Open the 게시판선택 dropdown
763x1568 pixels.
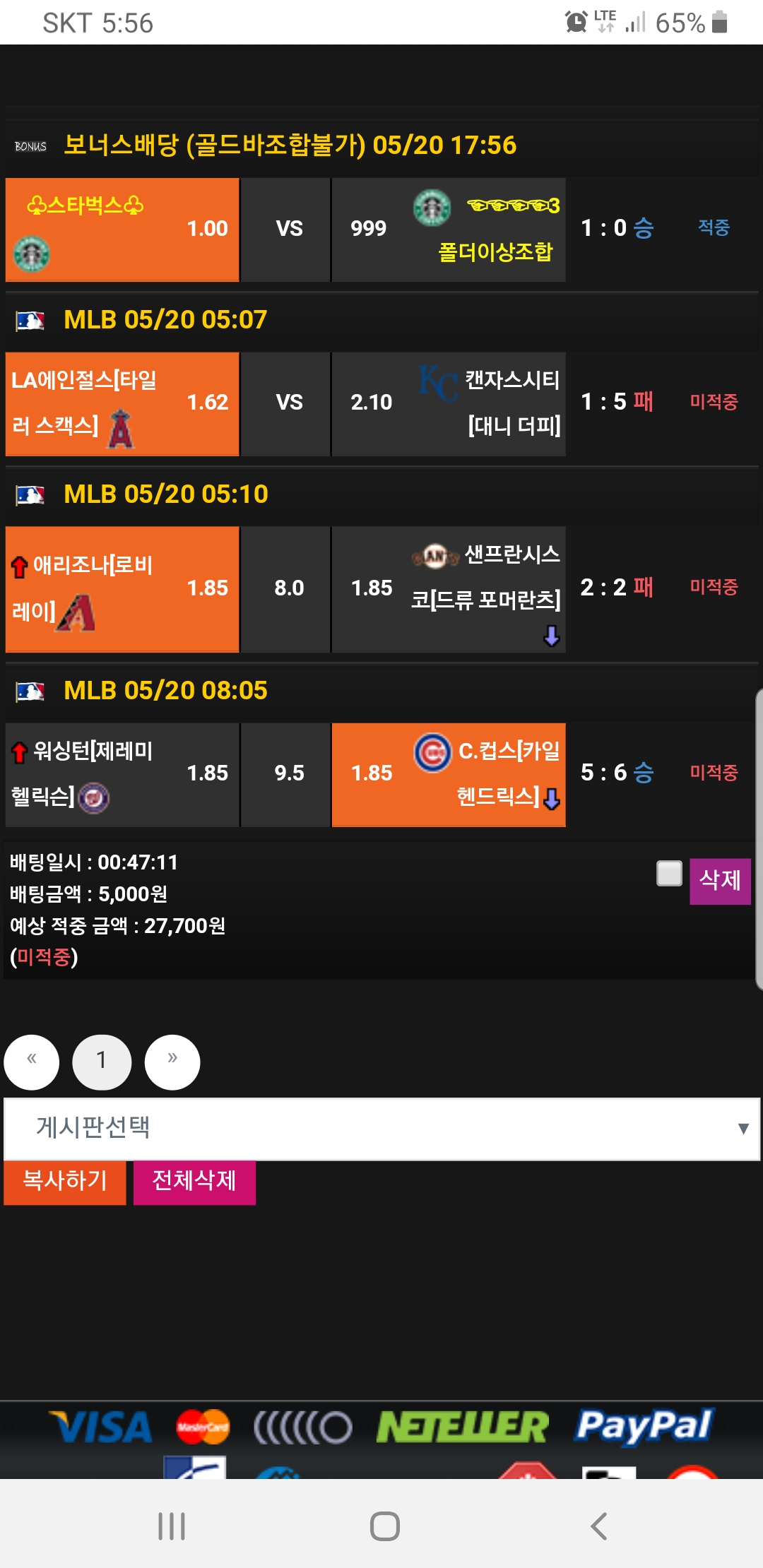[x=381, y=1128]
